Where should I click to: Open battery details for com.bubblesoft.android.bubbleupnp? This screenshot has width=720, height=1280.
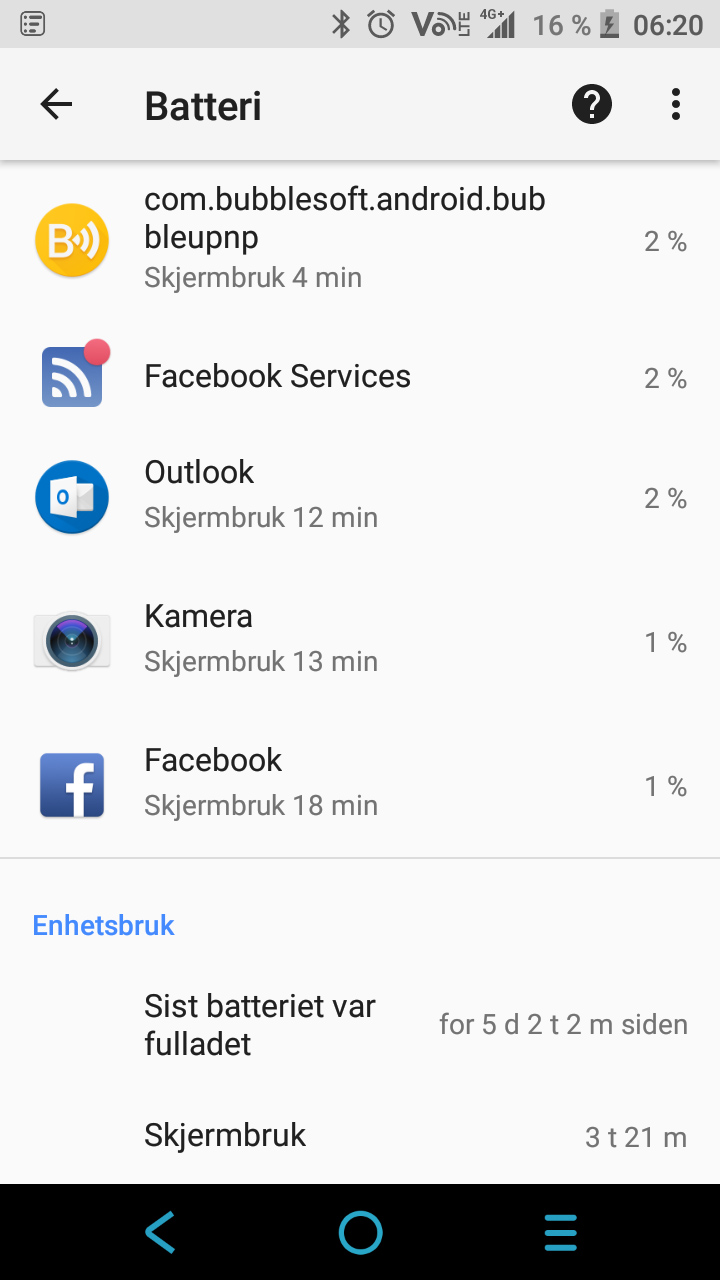point(360,238)
